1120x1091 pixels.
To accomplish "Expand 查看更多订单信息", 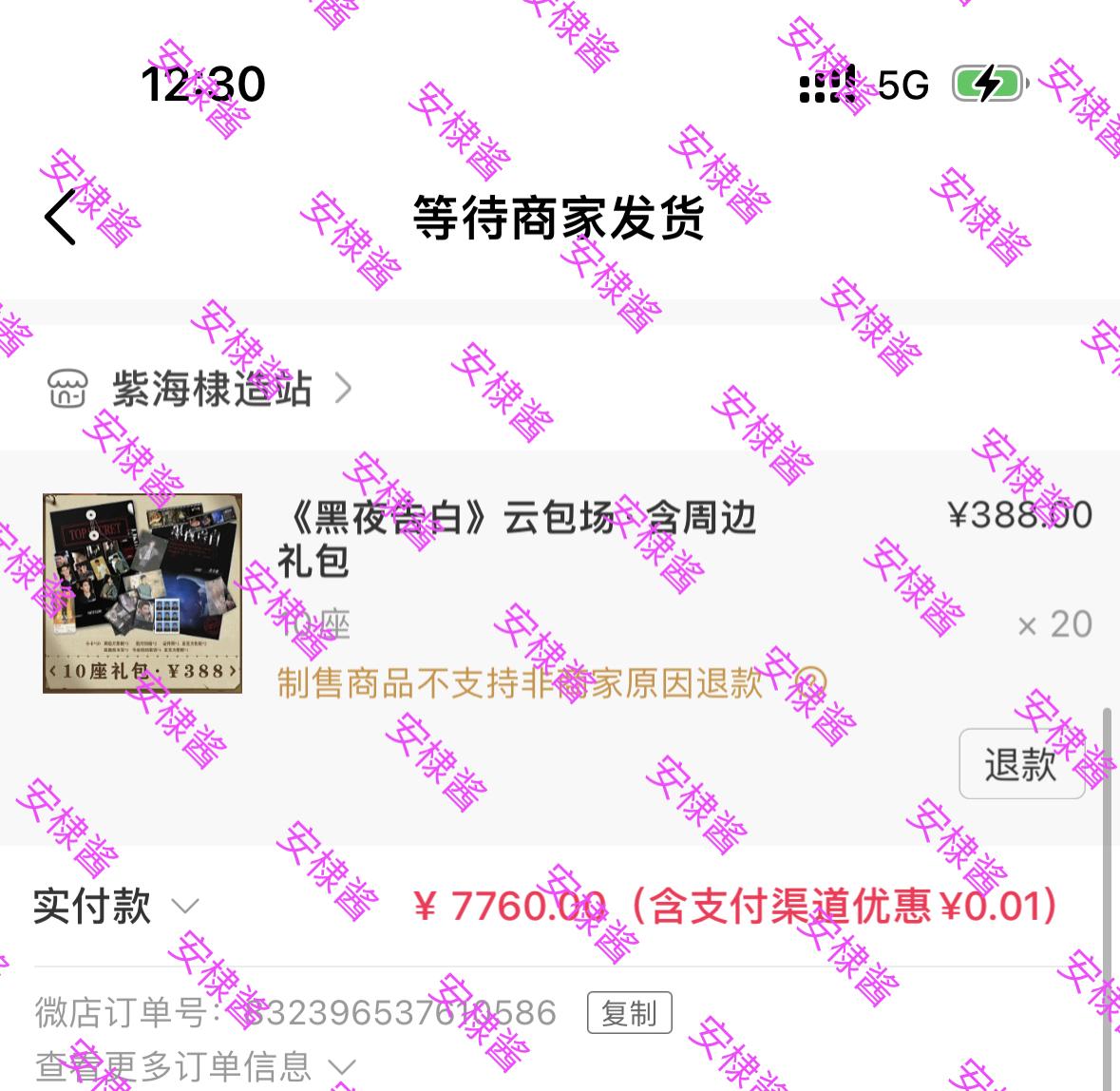I will tap(195, 1066).
